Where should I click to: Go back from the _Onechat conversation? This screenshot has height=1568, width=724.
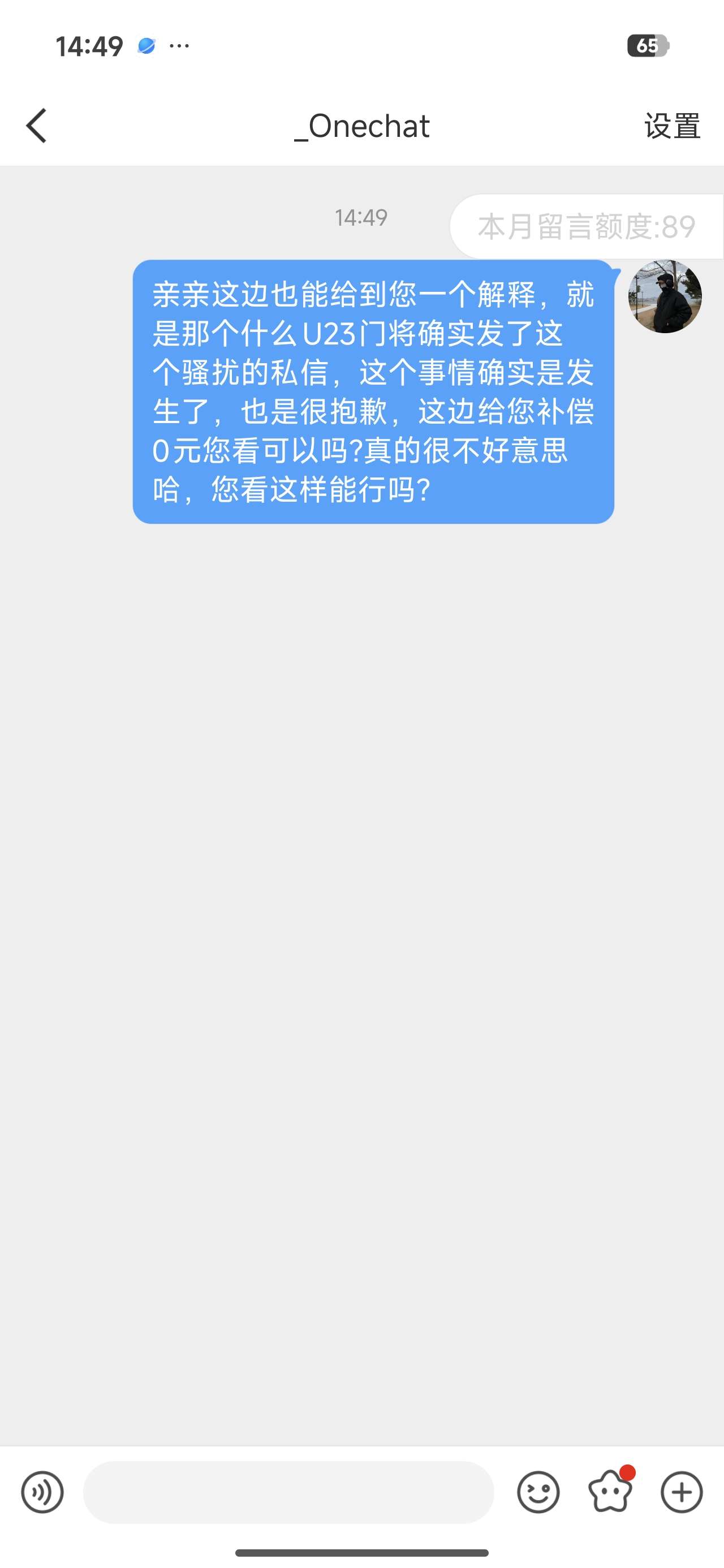(37, 126)
